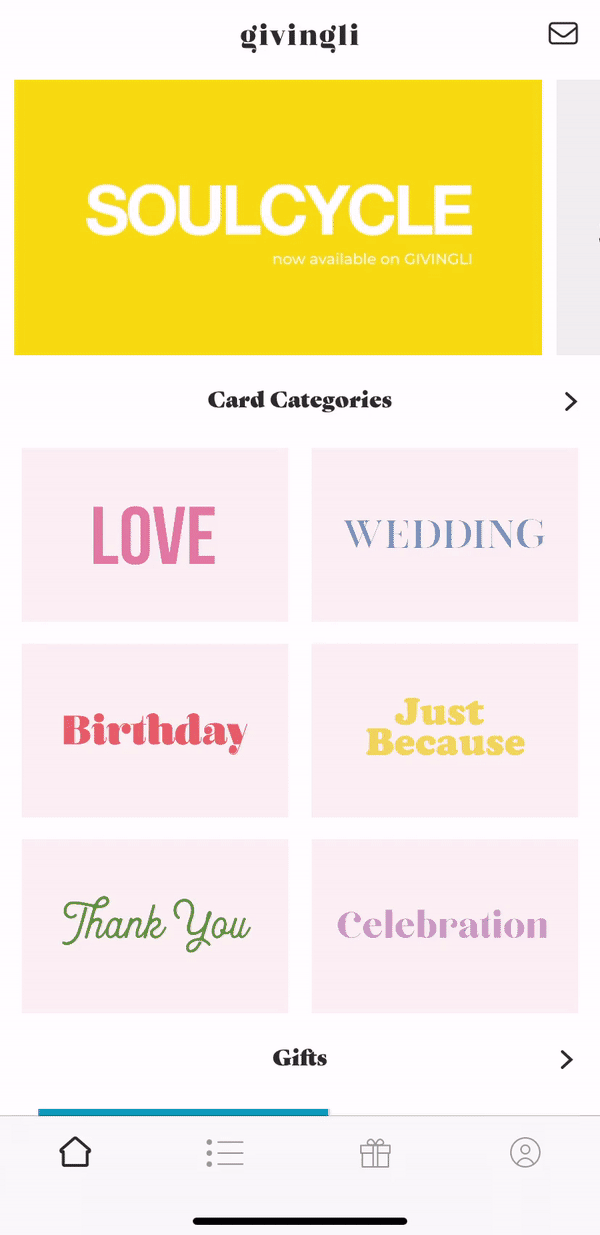
Task: Switch to the list tab
Action: (225, 1152)
